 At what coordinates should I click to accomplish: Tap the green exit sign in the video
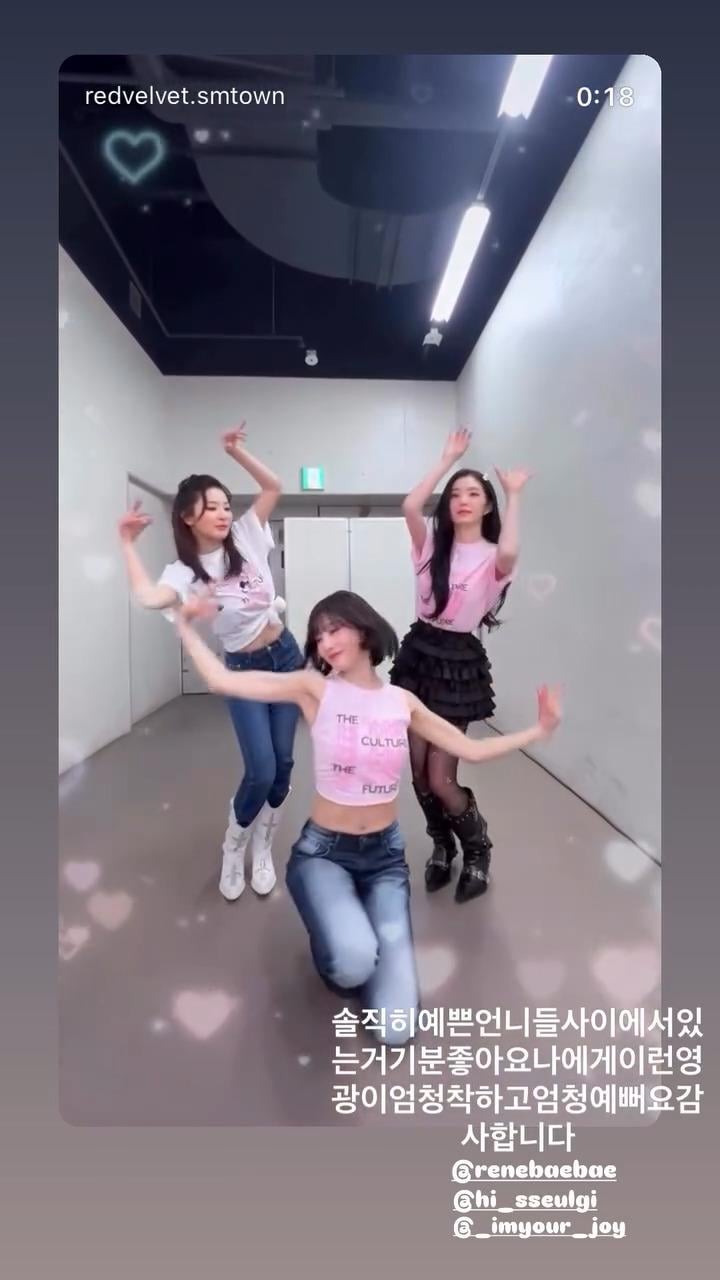click(x=313, y=477)
